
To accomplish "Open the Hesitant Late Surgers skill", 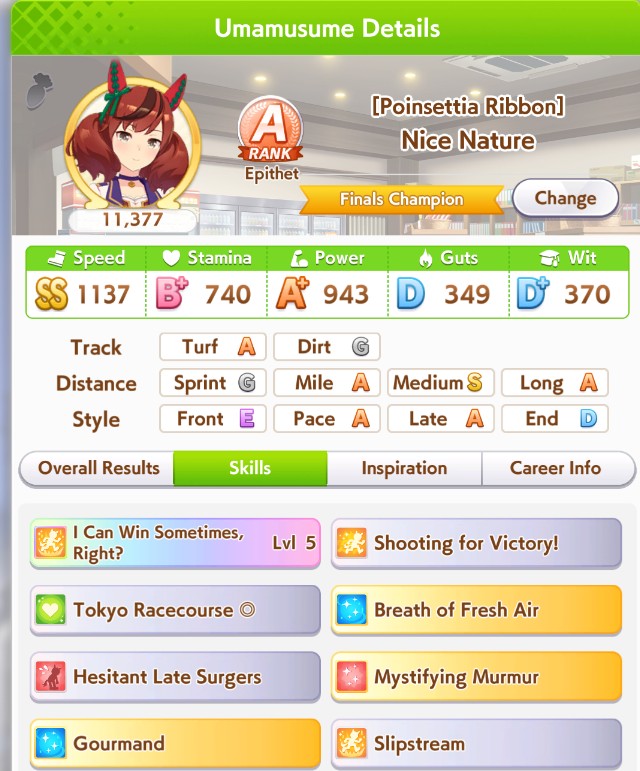I will click(175, 677).
